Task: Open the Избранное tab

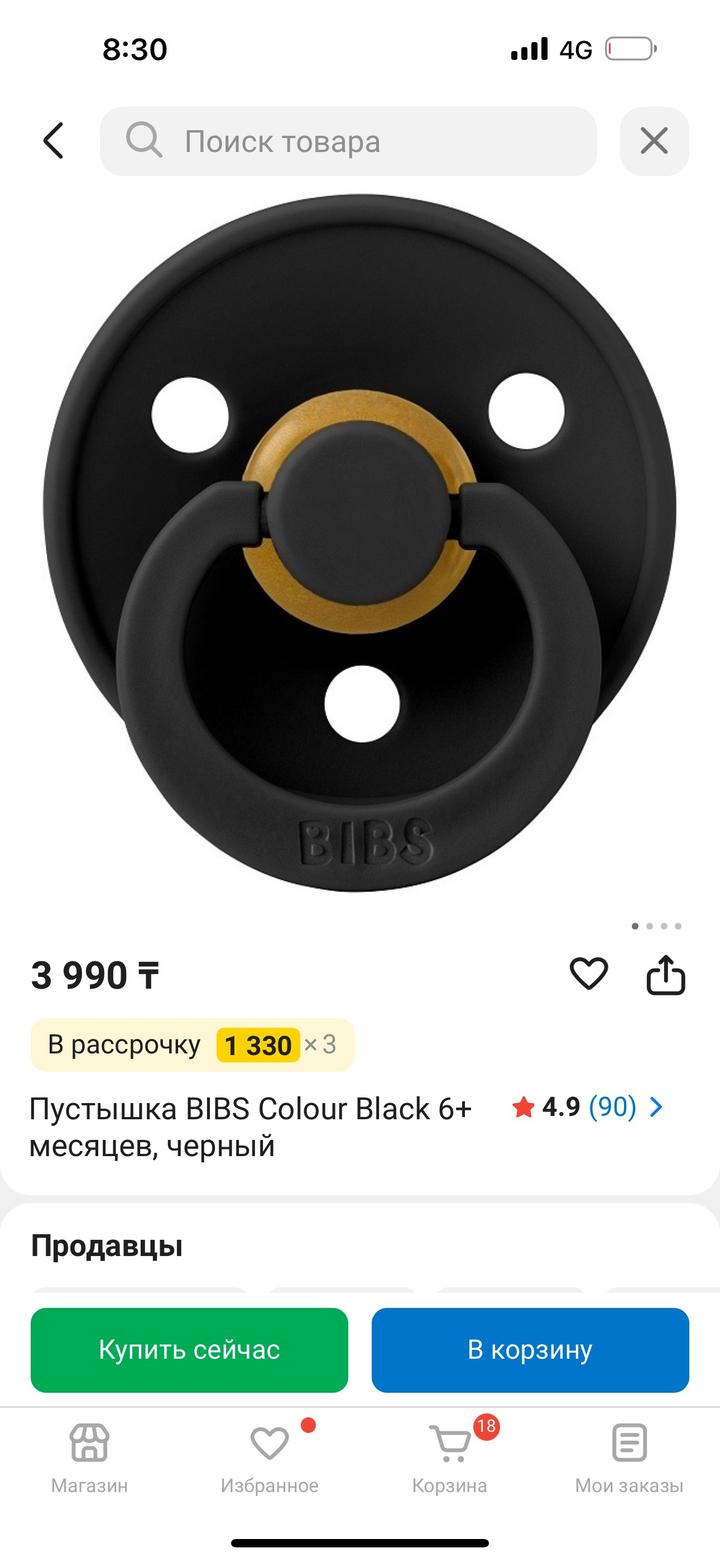Action: [x=269, y=1458]
